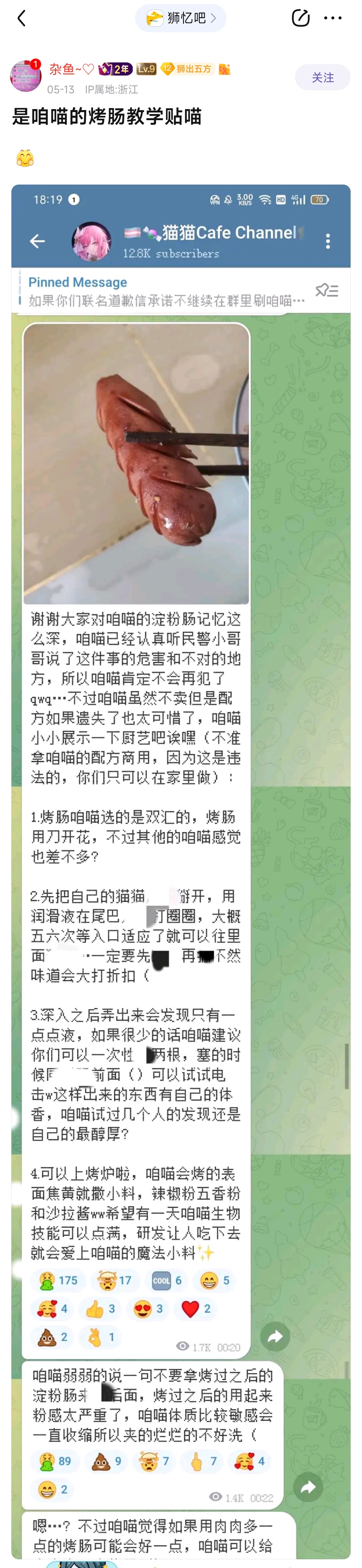Follow 杂鱼~♡ with the 关注 button
This screenshot has height=1568, width=362.
point(322,77)
